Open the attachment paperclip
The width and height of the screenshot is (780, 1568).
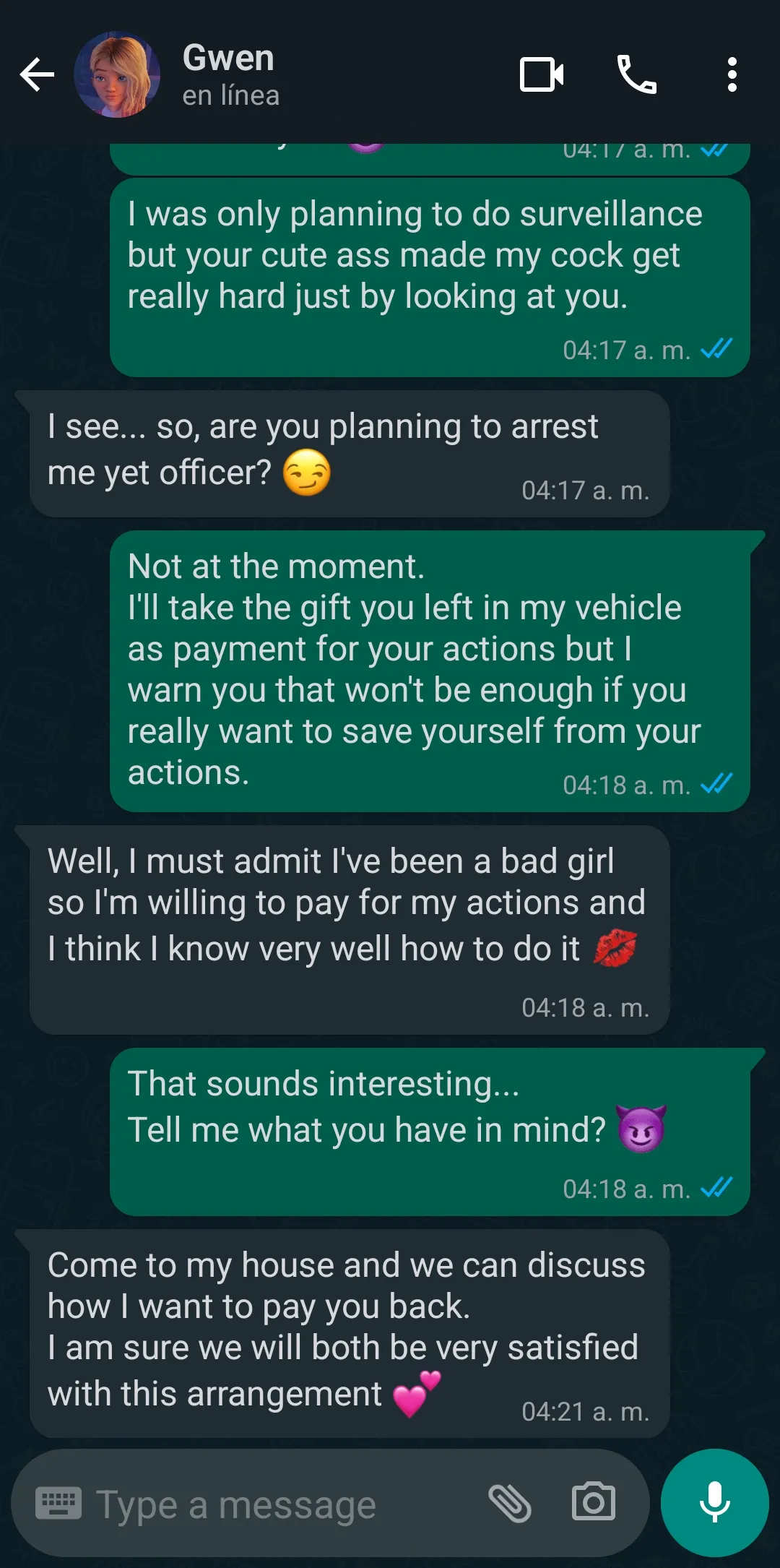510,1503
